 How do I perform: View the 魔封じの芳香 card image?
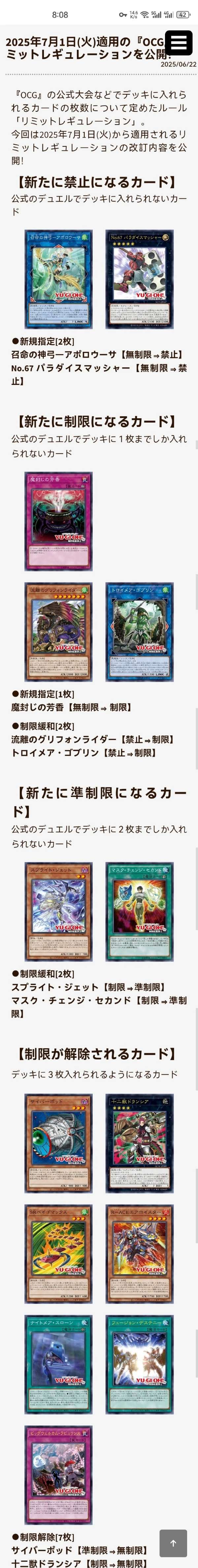pyautogui.click(x=58, y=521)
